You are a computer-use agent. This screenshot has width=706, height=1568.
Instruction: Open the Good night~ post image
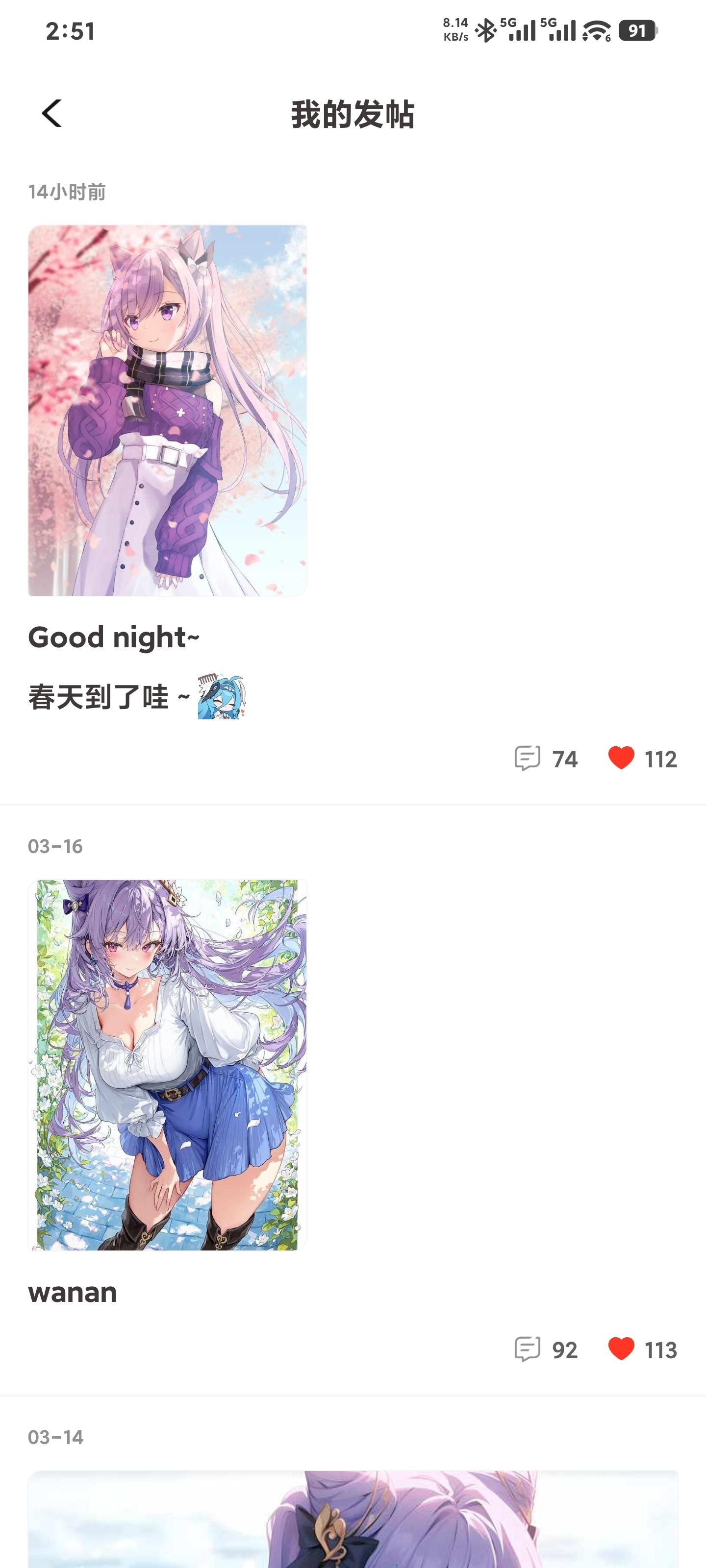168,410
